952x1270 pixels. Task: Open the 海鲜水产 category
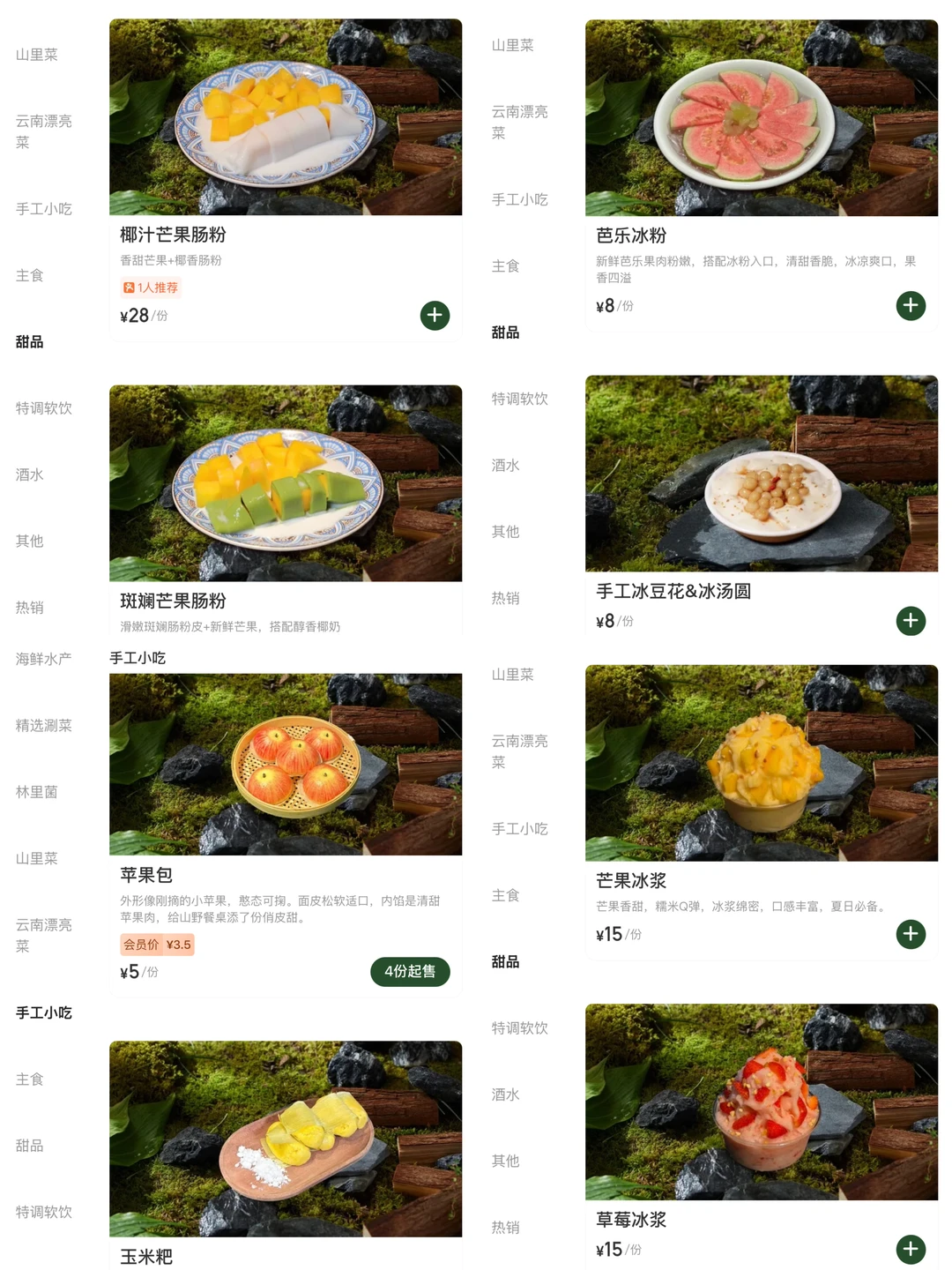(42, 658)
